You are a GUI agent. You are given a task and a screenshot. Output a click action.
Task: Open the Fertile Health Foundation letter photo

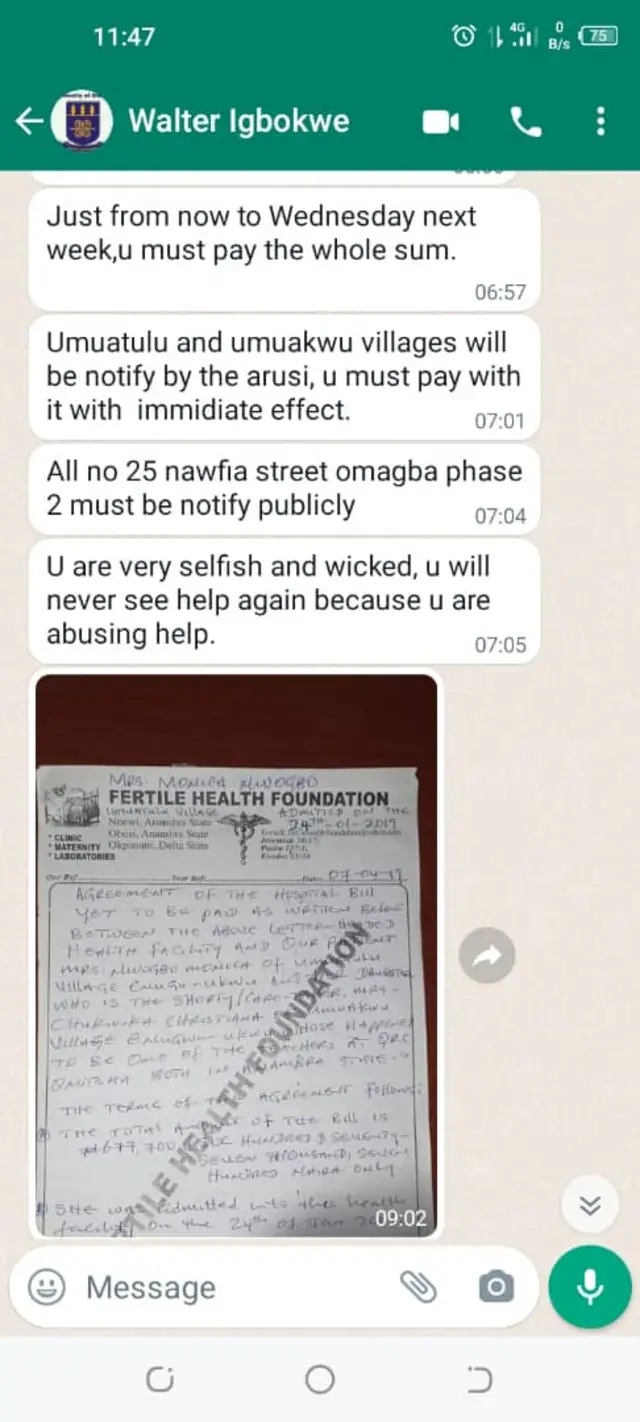point(237,955)
